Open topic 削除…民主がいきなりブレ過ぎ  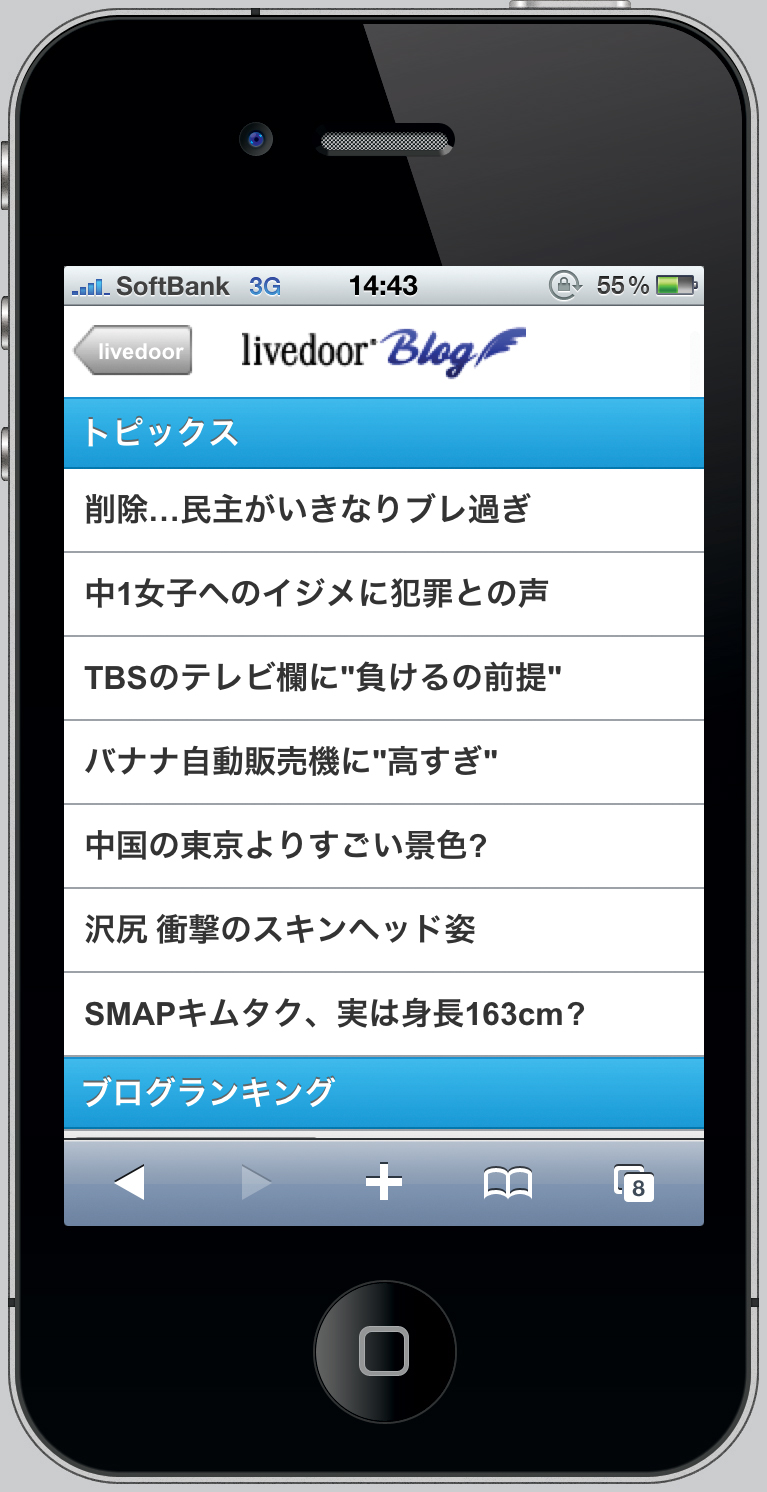tap(384, 510)
